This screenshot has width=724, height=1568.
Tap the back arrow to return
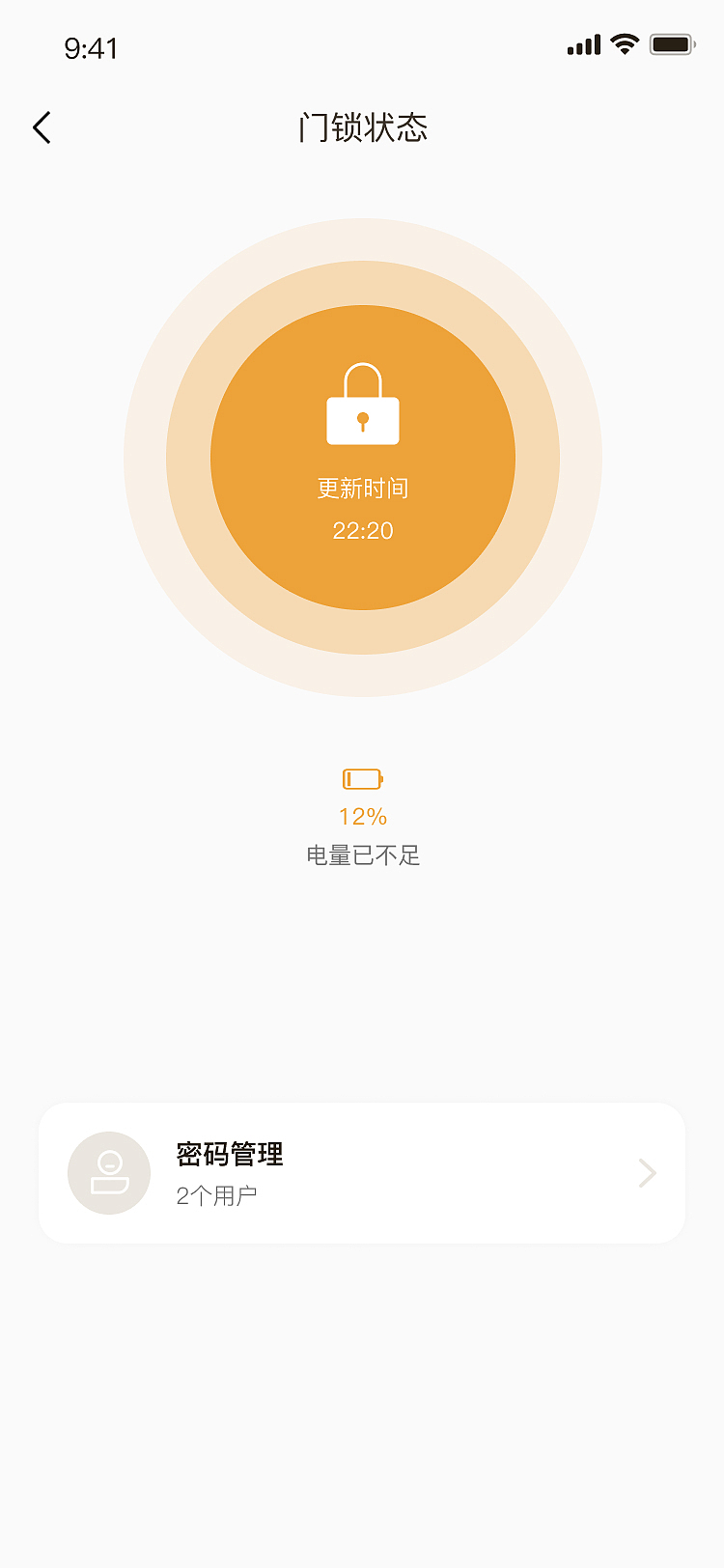click(x=42, y=126)
